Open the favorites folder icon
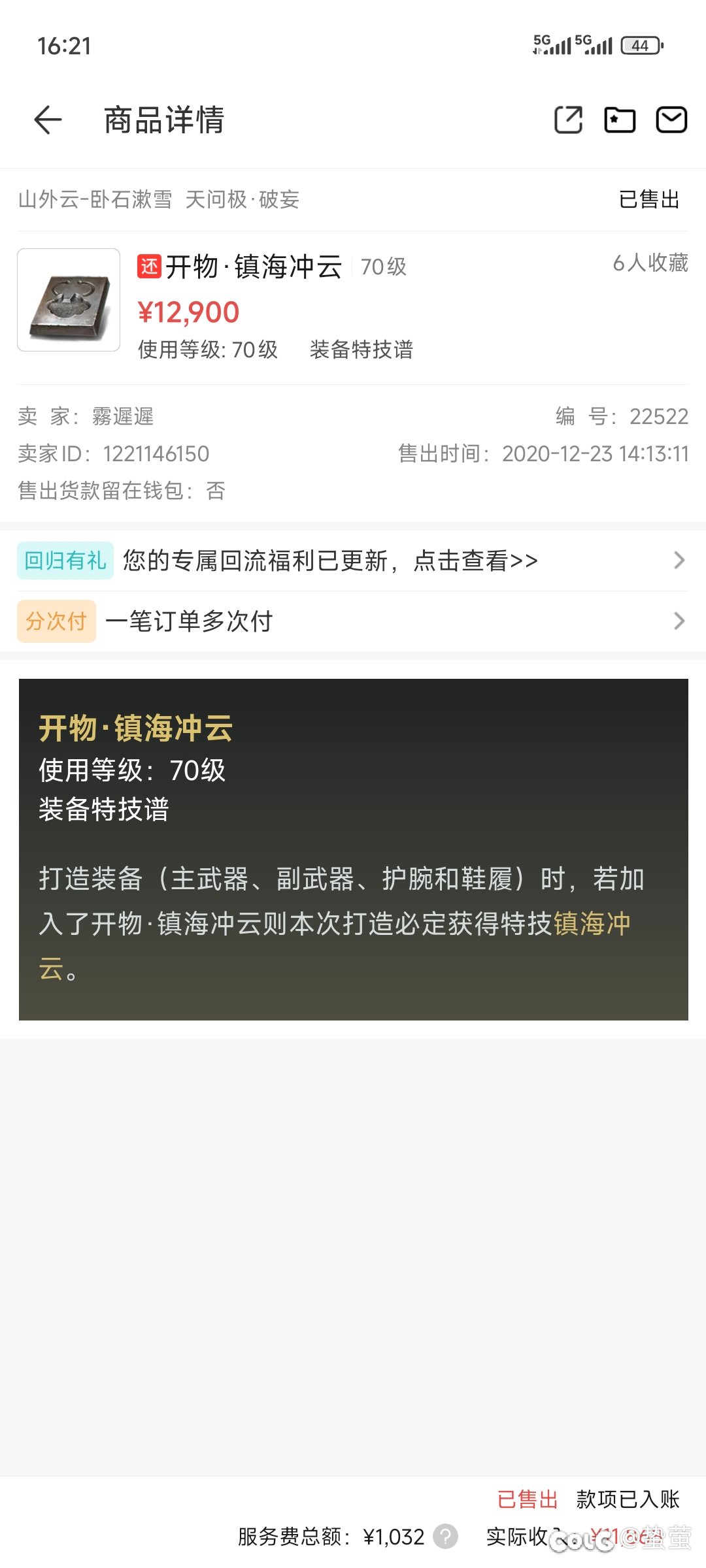 (619, 120)
